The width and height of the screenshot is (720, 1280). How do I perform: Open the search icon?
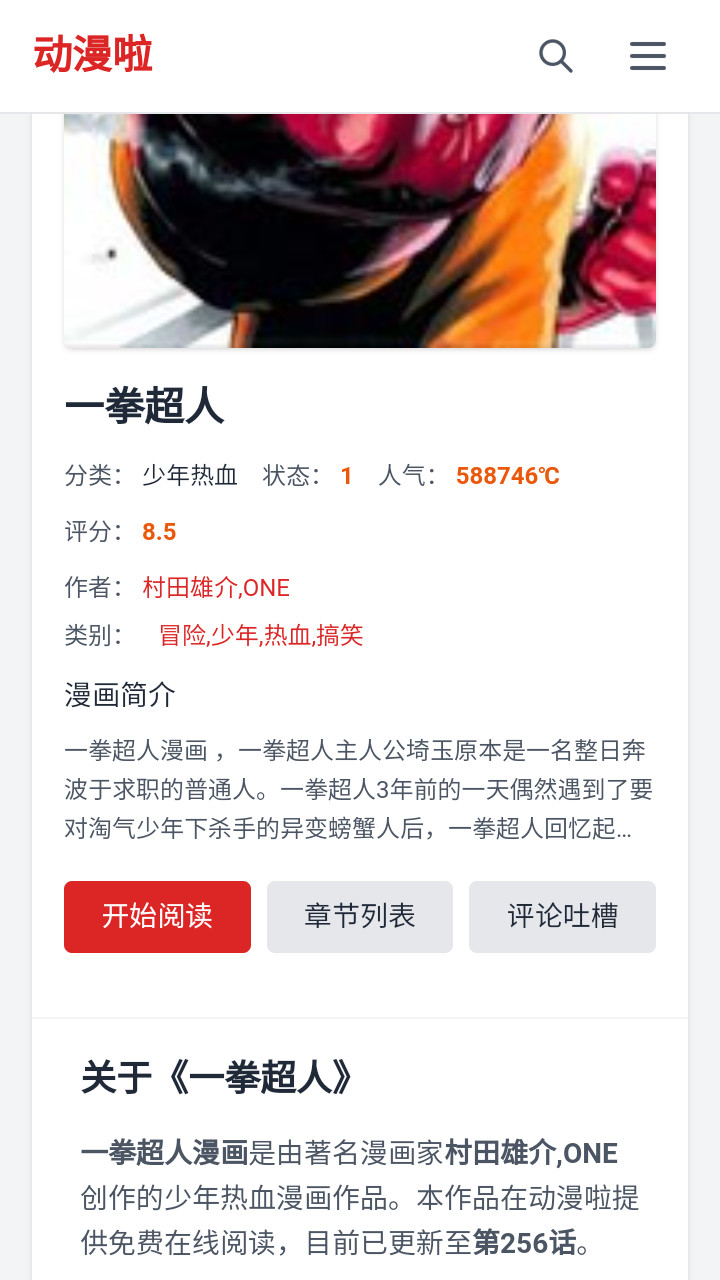pyautogui.click(x=556, y=57)
